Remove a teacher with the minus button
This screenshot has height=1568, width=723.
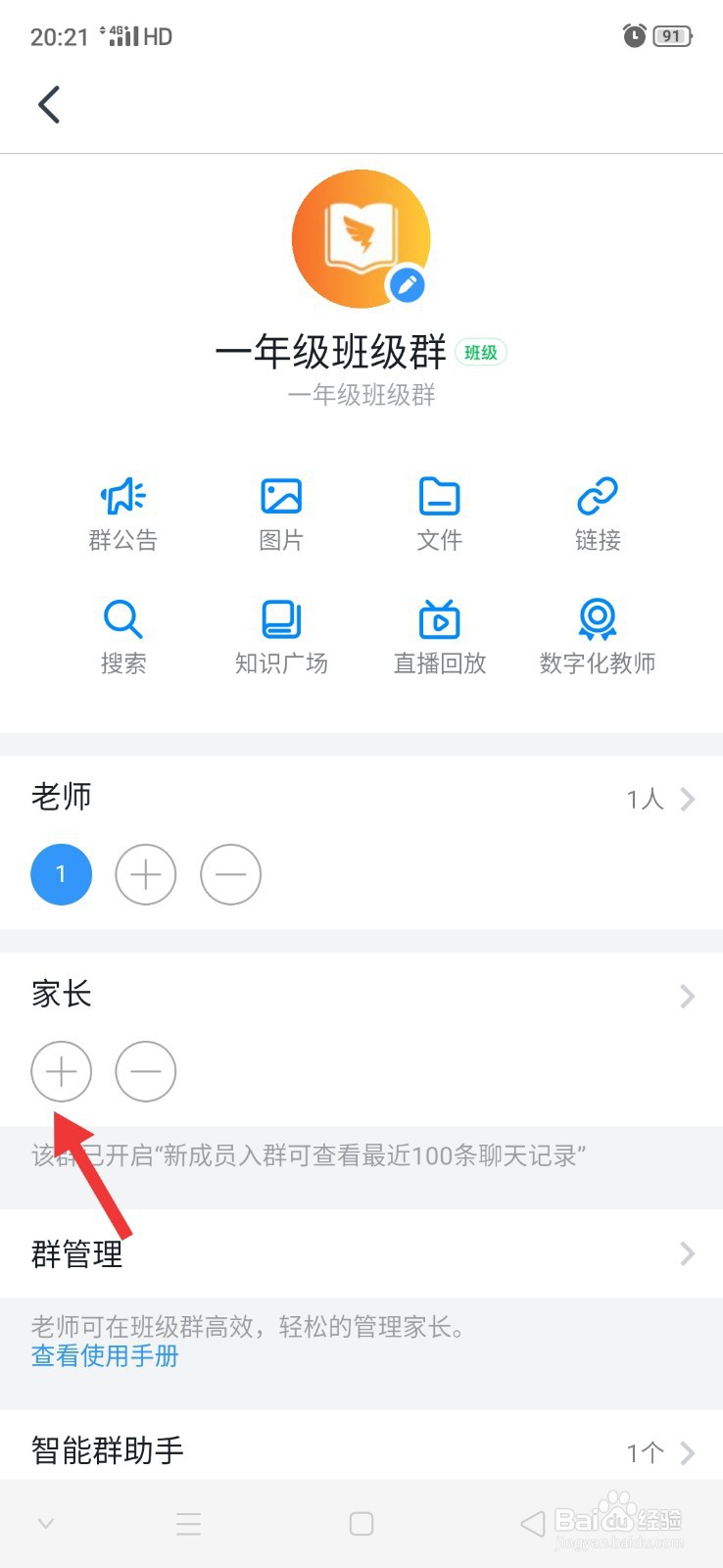point(231,874)
